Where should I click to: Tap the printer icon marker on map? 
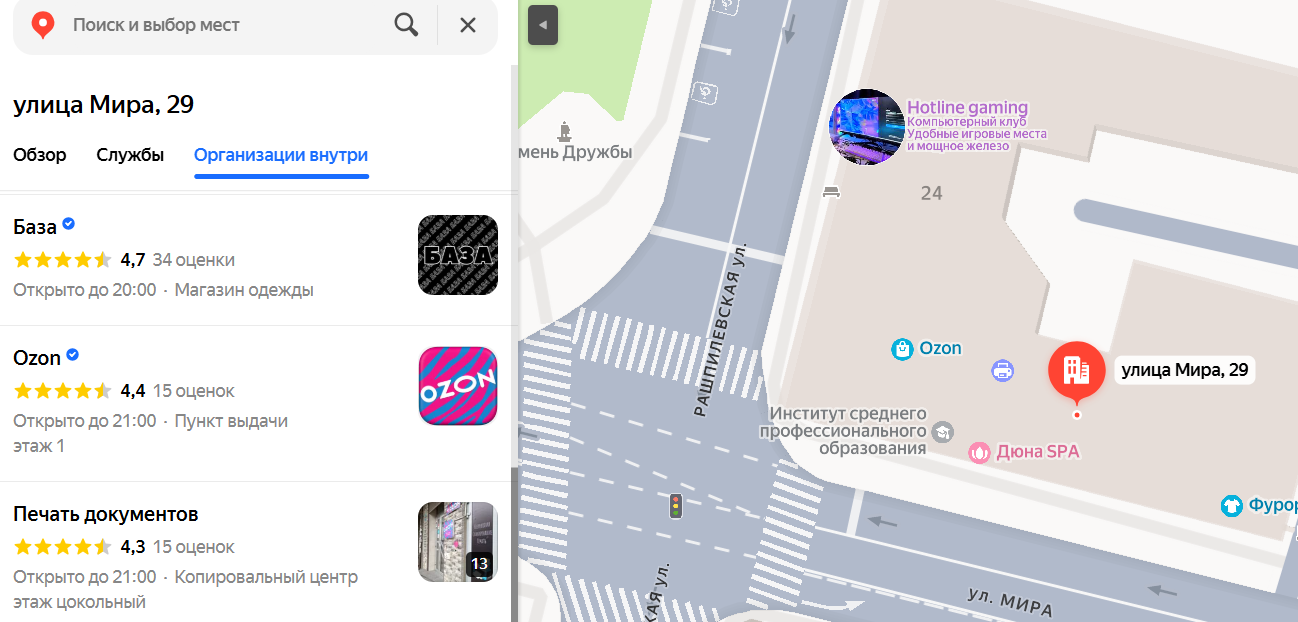pyautogui.click(x=1003, y=371)
